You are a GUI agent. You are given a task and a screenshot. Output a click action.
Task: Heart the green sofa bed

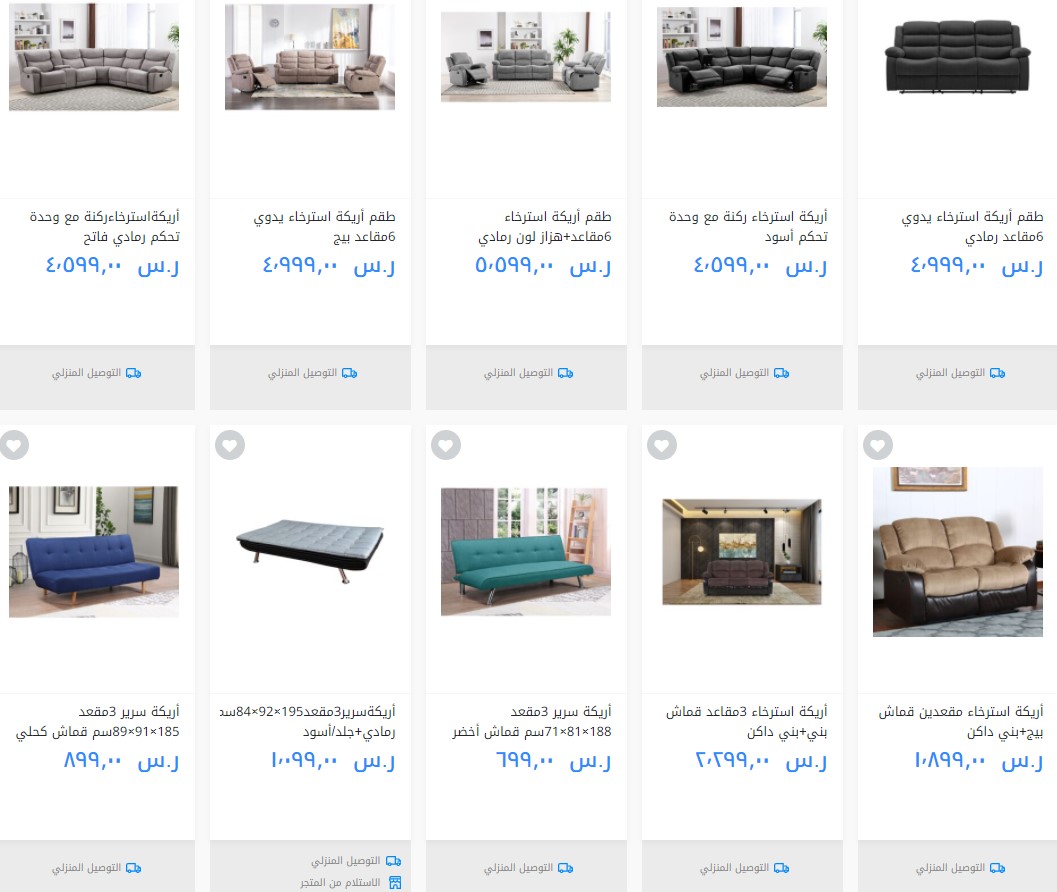pos(446,445)
